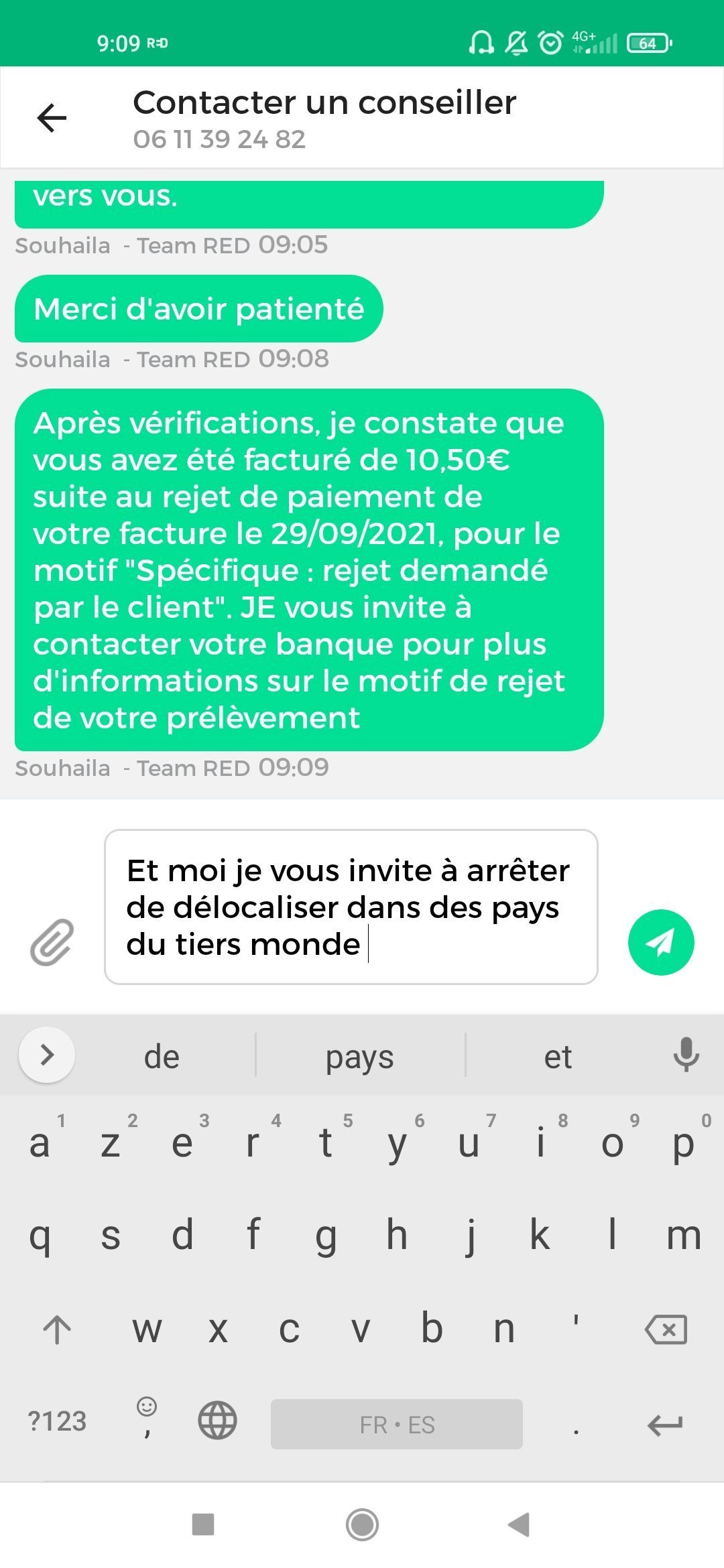724x1568 pixels.
Task: Insert the keyboard suggestion "de"
Action: [162, 1056]
